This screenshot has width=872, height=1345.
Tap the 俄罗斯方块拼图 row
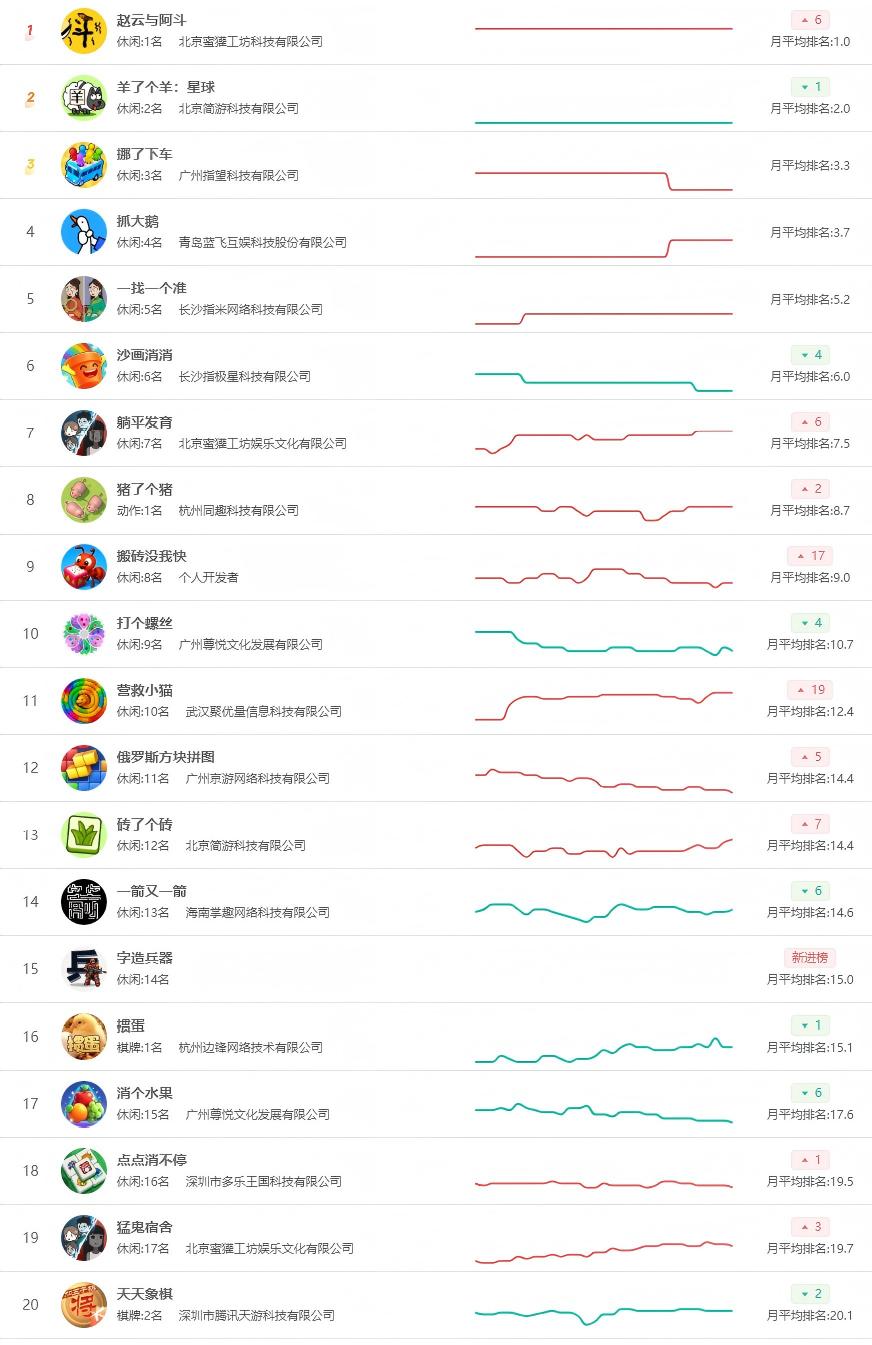tap(436, 768)
